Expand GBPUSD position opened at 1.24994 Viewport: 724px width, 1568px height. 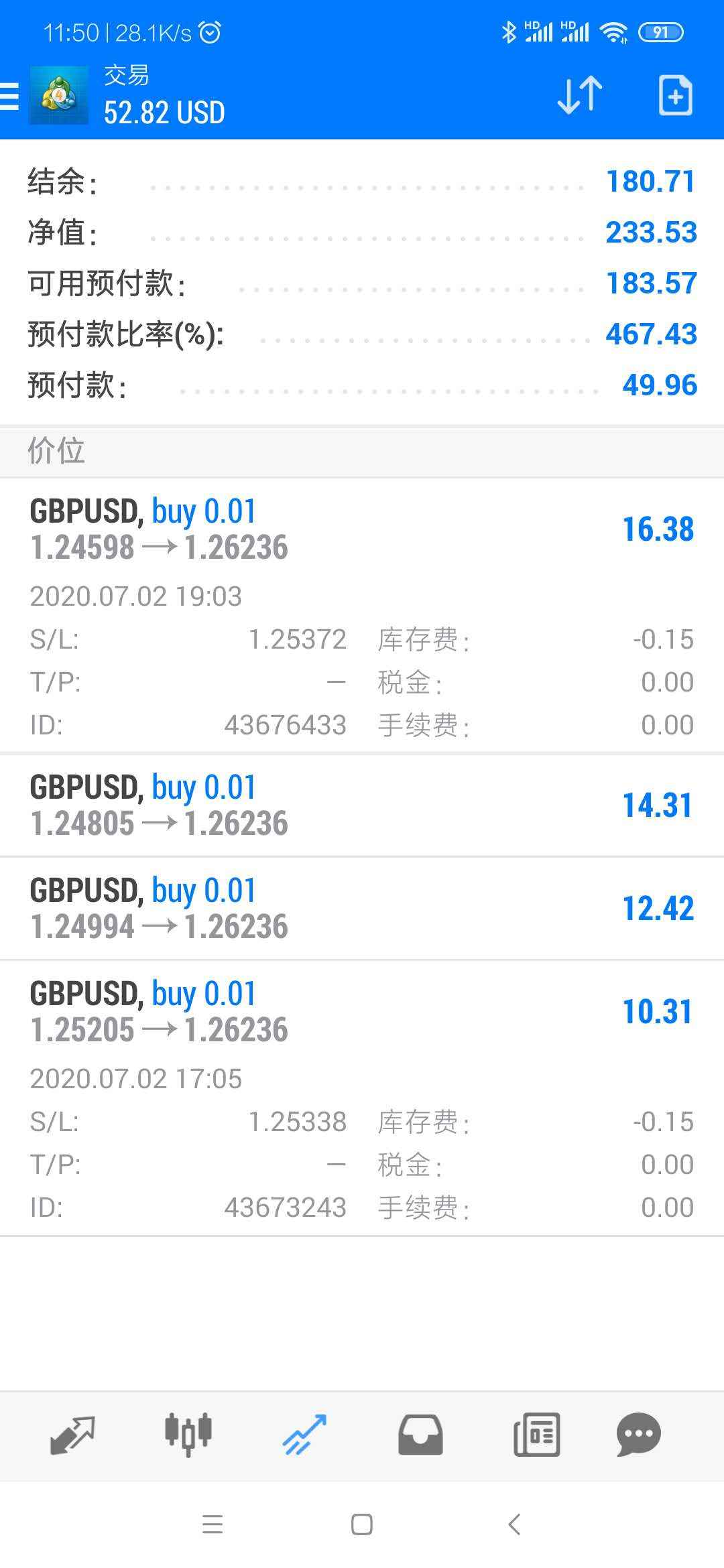point(362,908)
